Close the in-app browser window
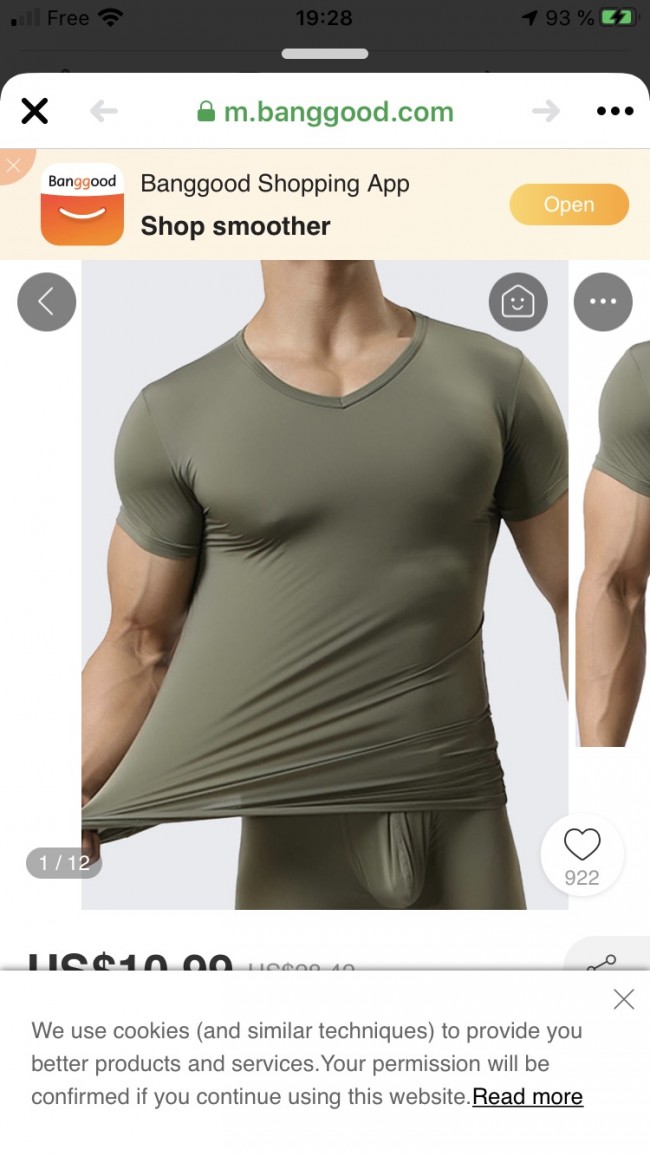Image resolution: width=650 pixels, height=1156 pixels. click(x=35, y=111)
